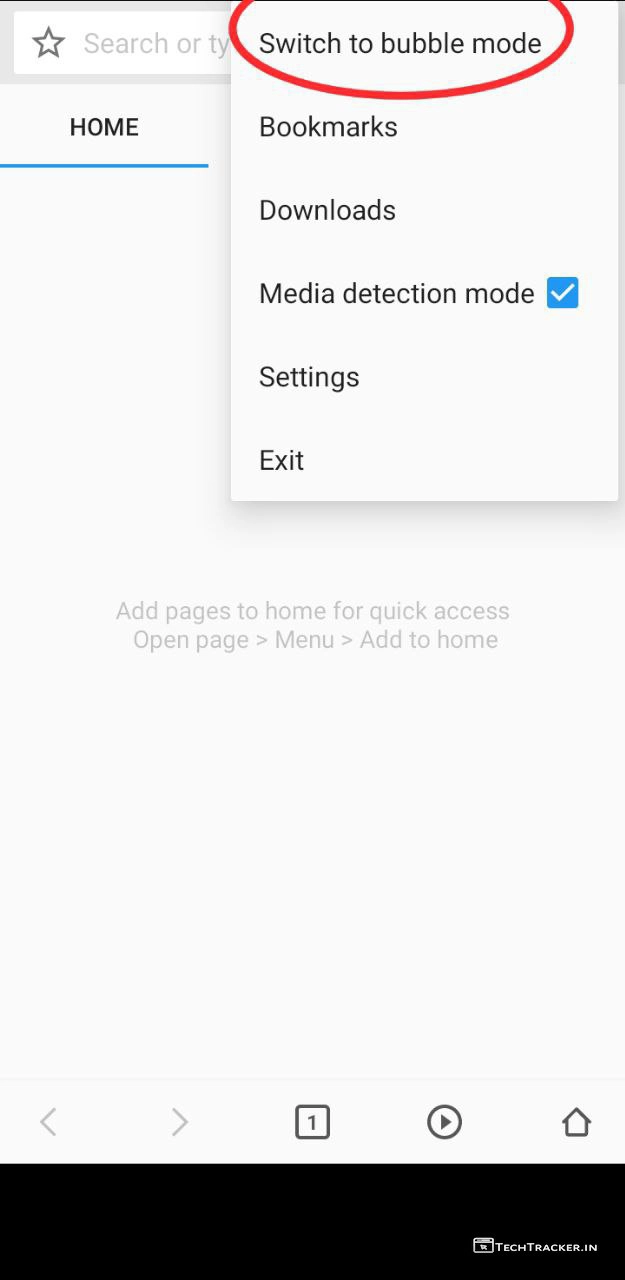
Task: Select Switch to bubble mode
Action: pyautogui.click(x=399, y=43)
